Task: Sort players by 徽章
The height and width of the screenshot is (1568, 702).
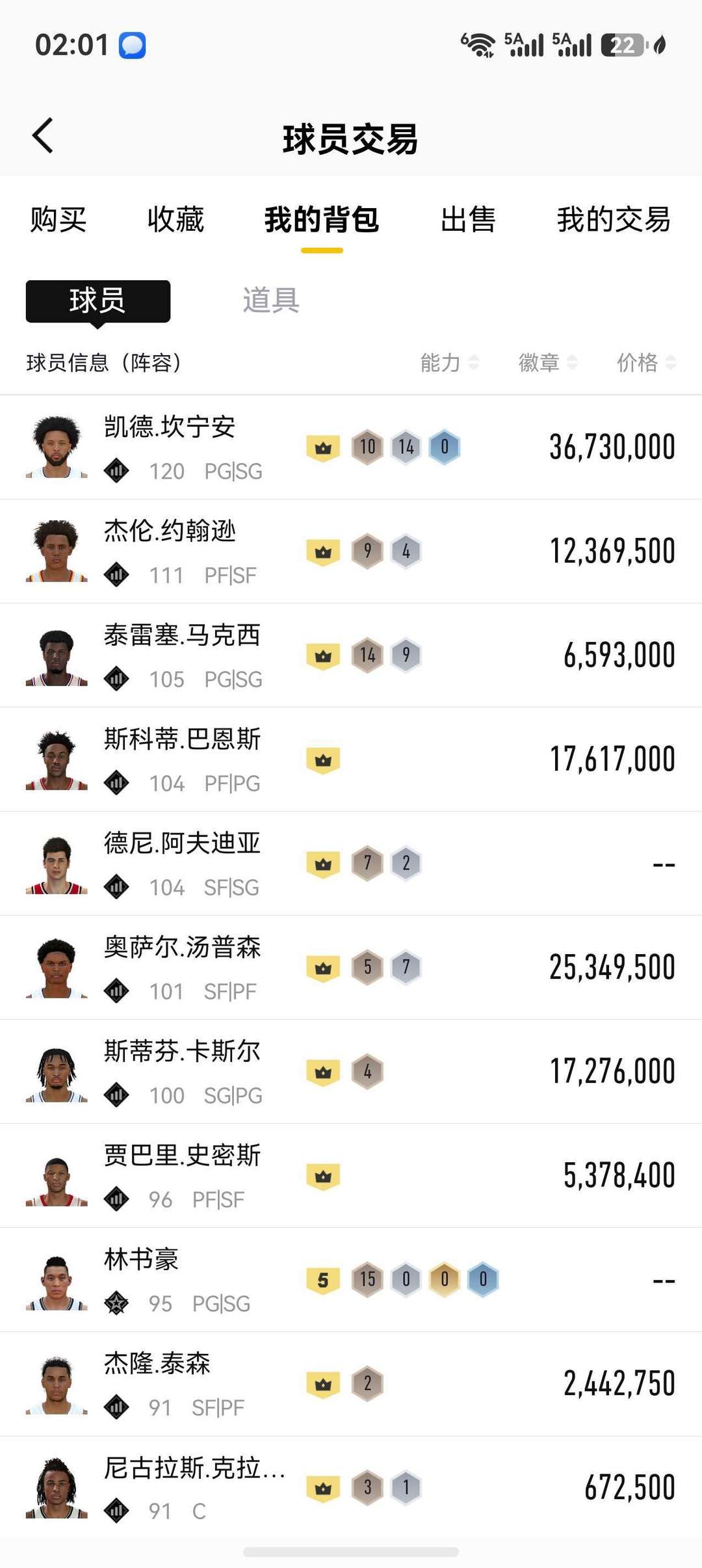Action: (x=547, y=362)
